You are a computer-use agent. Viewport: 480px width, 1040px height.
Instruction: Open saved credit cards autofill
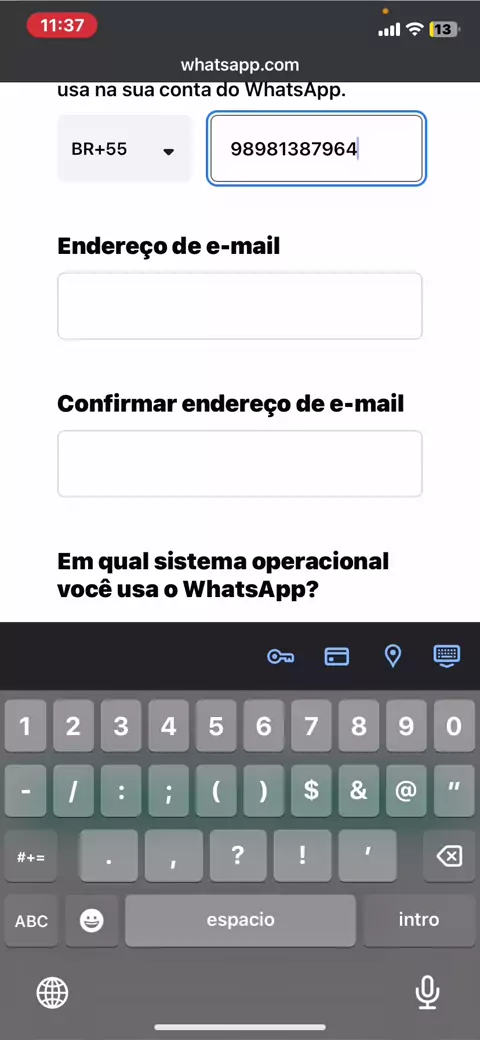337,657
